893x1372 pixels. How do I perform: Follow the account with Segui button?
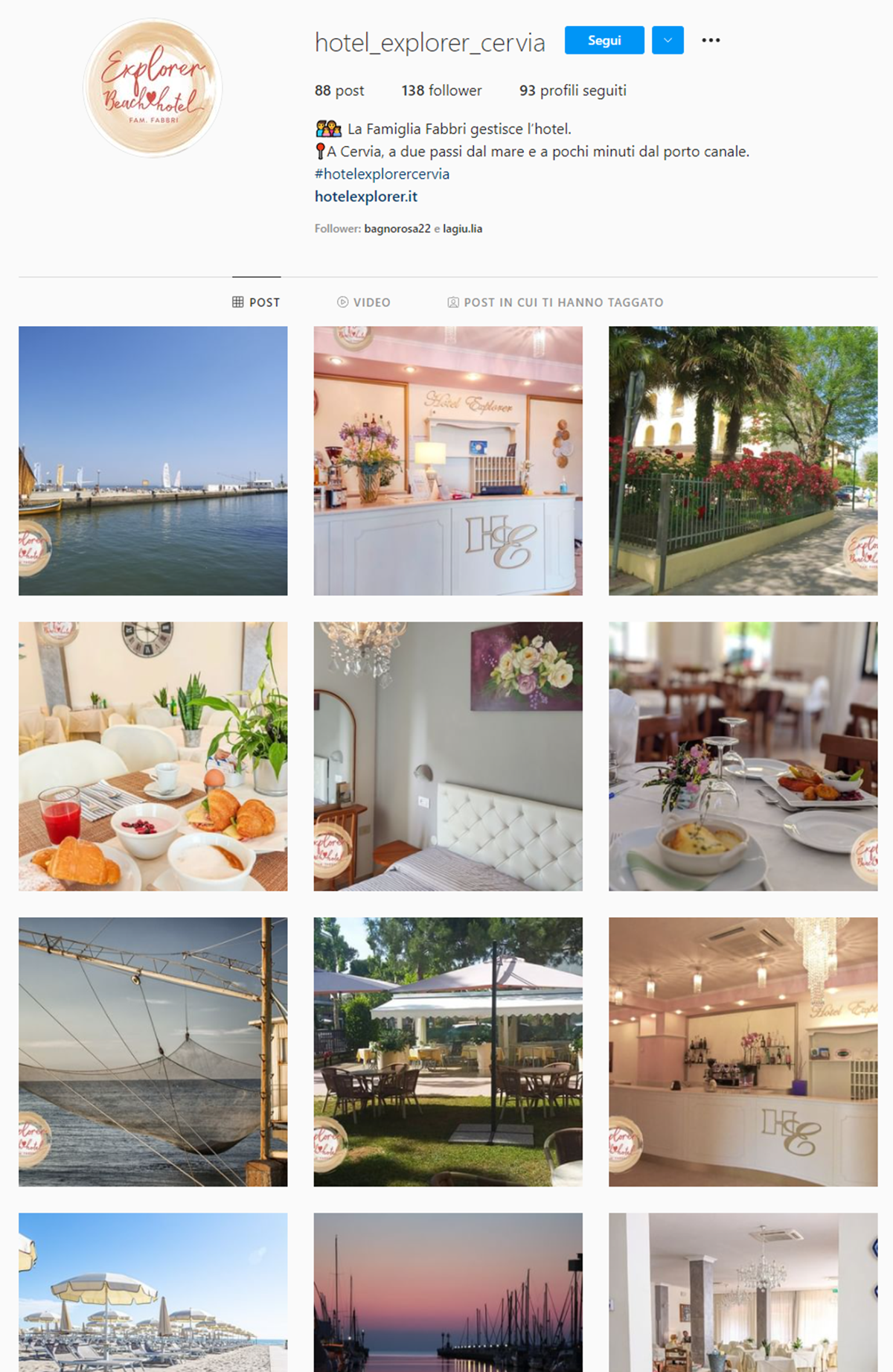(604, 40)
